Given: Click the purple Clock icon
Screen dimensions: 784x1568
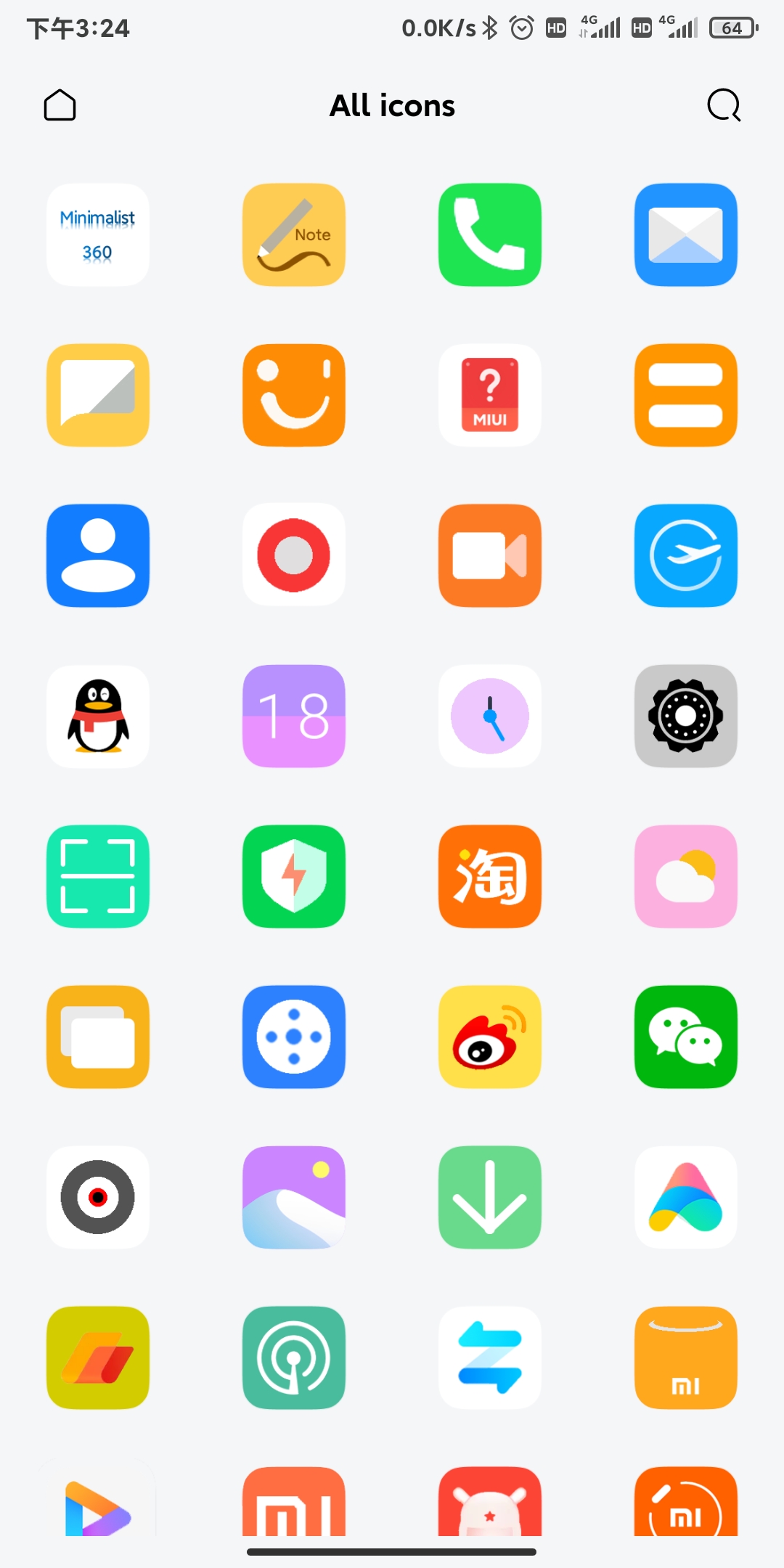Looking at the screenshot, I should click(489, 716).
